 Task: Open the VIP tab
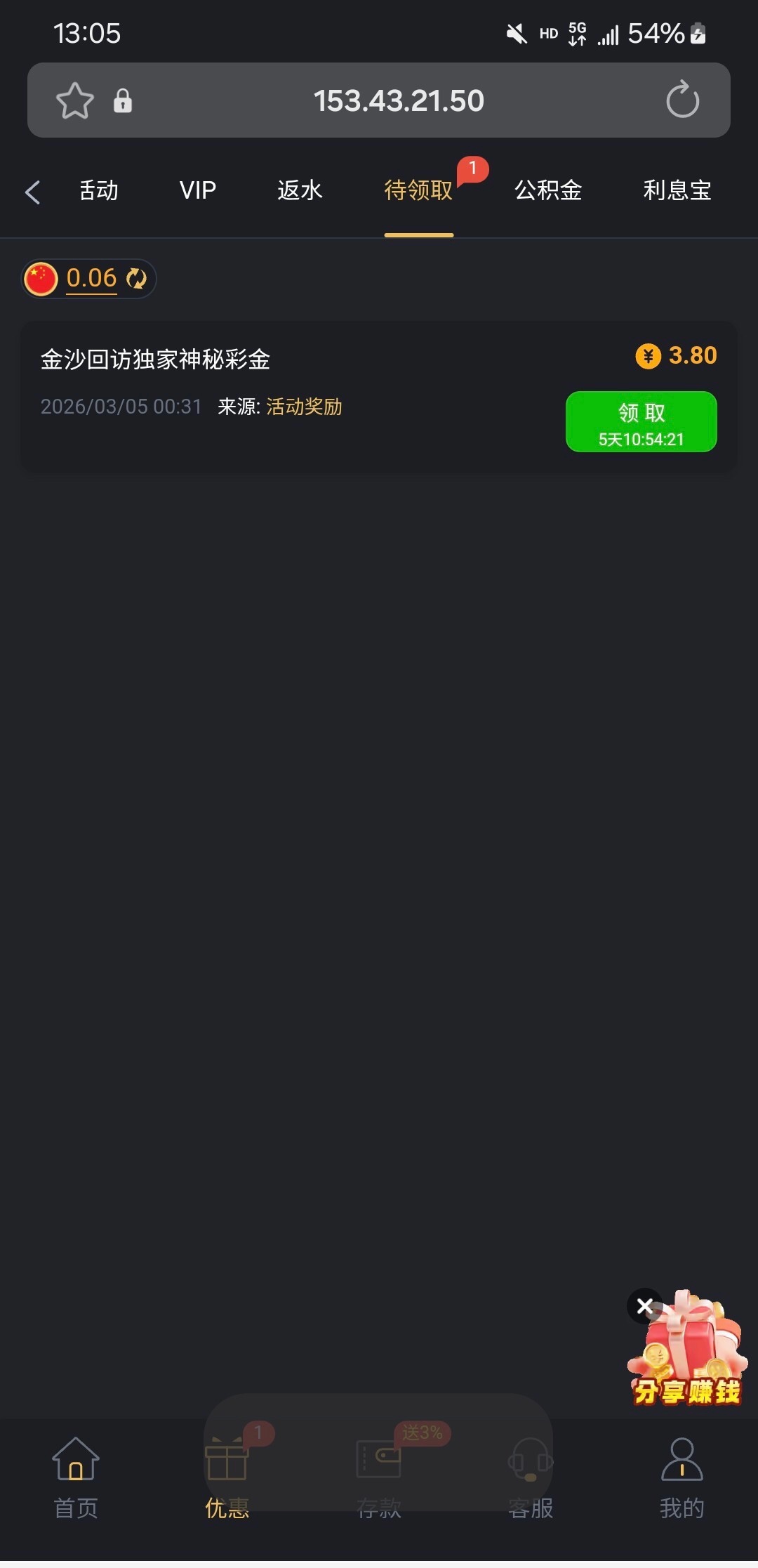pos(198,190)
